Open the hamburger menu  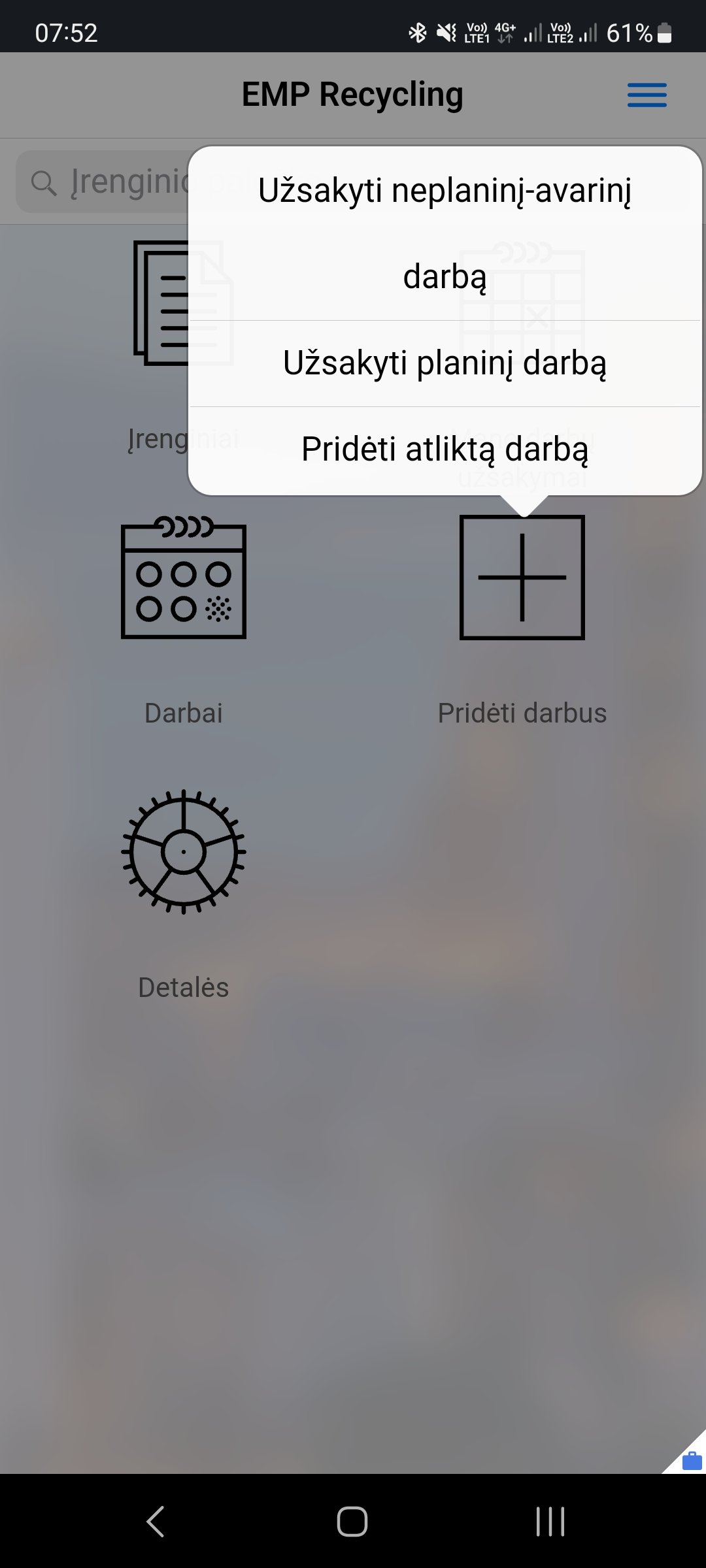647,95
